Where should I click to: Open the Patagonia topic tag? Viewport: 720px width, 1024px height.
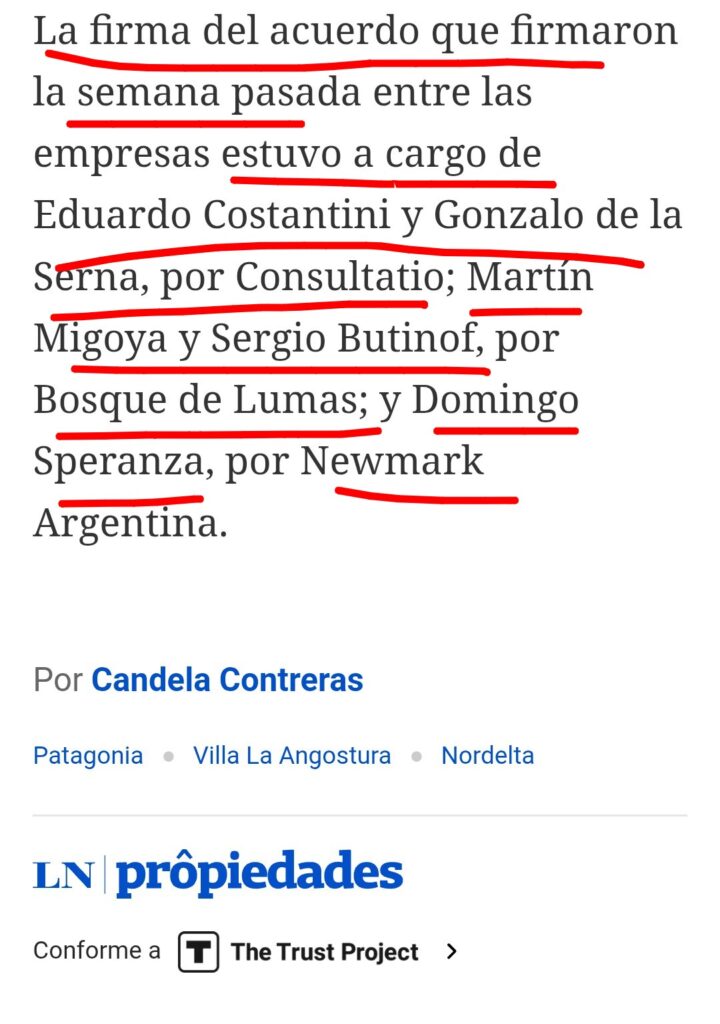click(88, 755)
